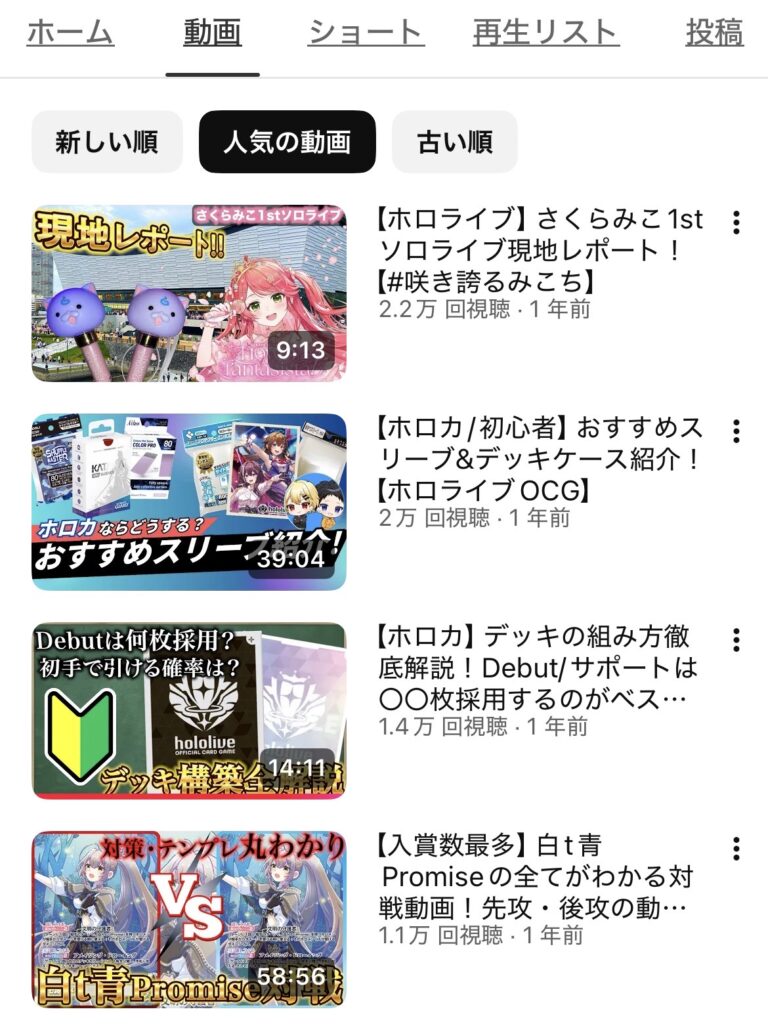
Task: Watch the おすすめスリーブ&デッキケース紹介 video
Action: (x=189, y=502)
